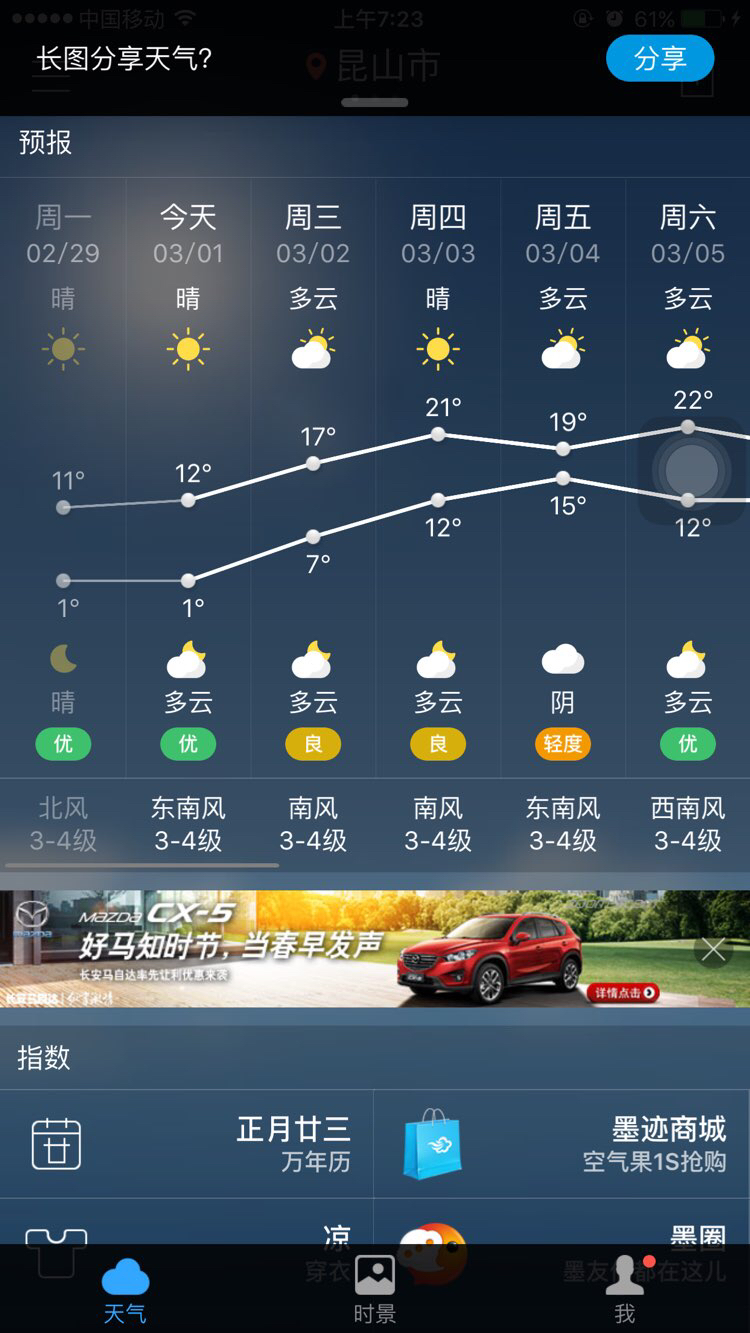The height and width of the screenshot is (1333, 750).
Task: Open 墨迹商城 store entry
Action: [x=562, y=1144]
